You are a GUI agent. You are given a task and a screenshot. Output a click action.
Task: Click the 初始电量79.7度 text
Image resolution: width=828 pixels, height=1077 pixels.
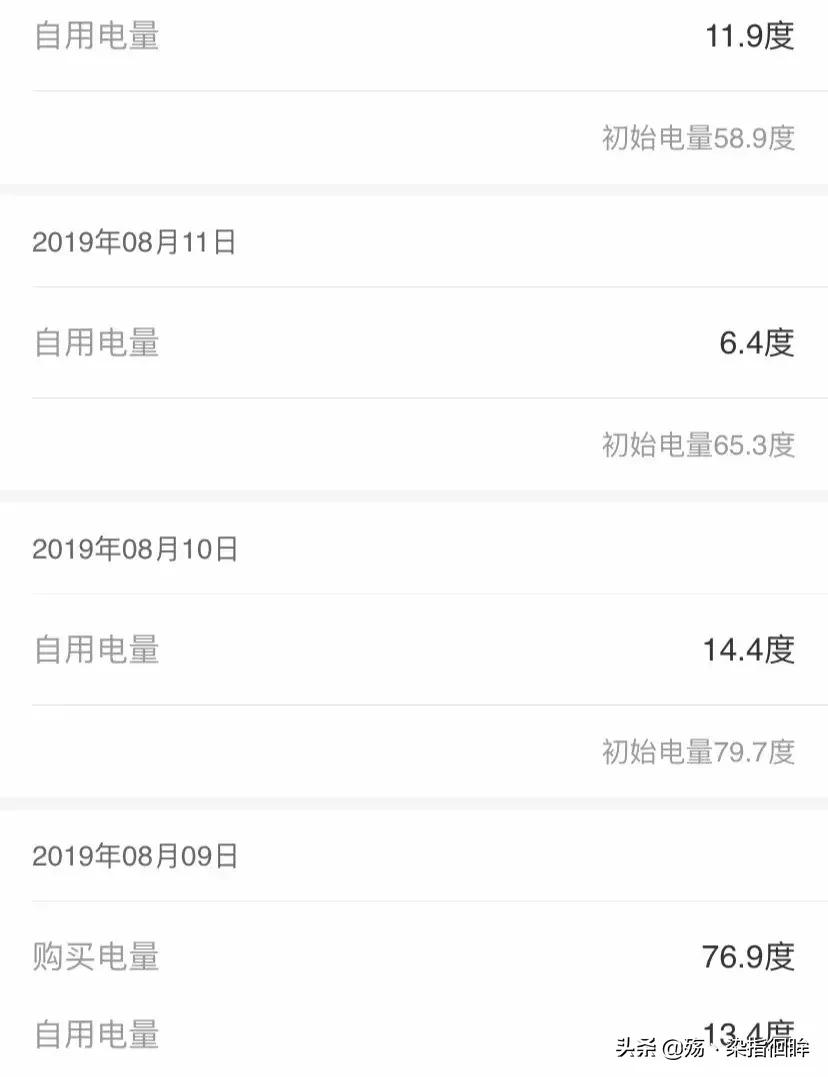coord(697,753)
